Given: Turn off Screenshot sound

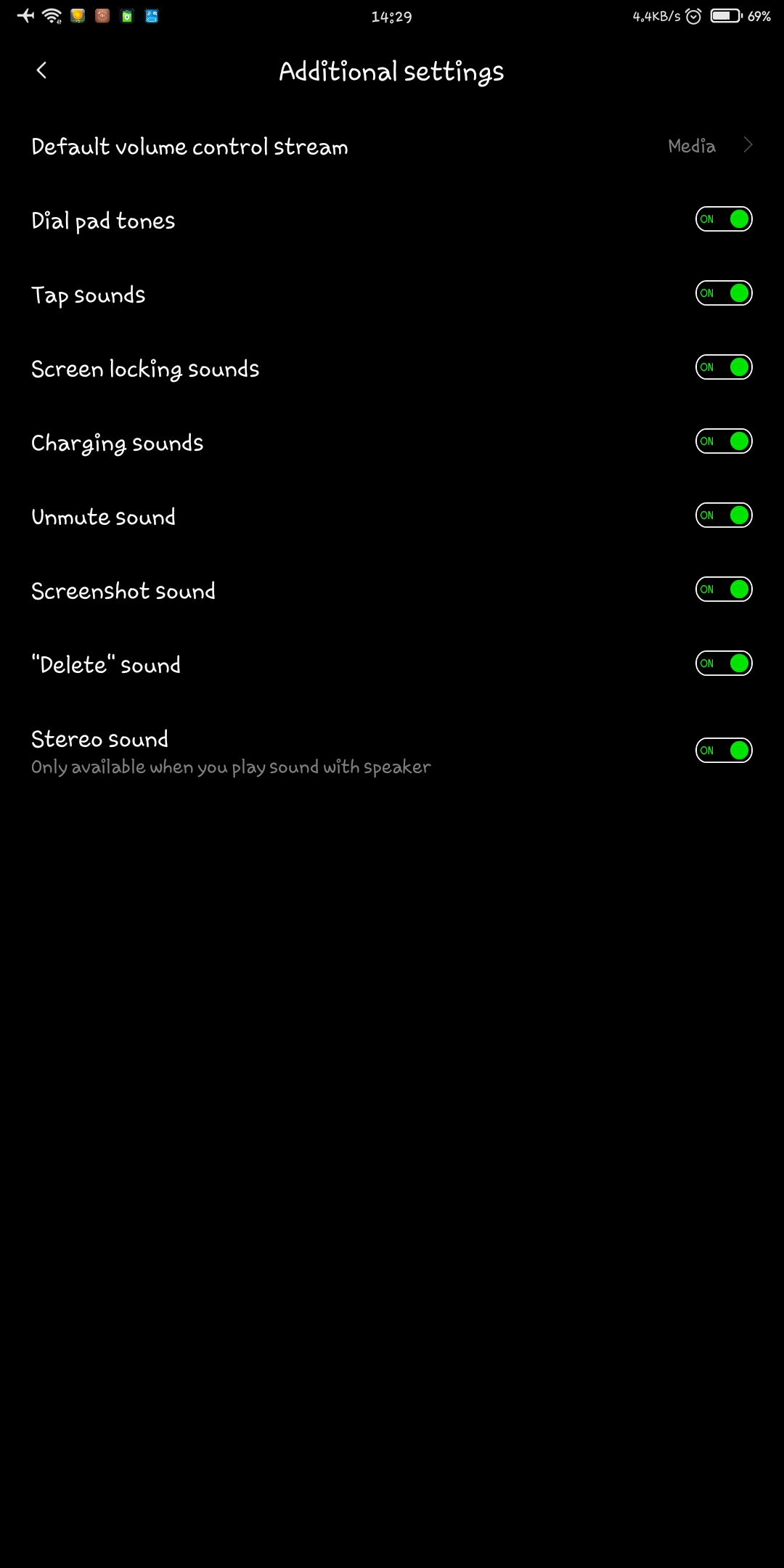Looking at the screenshot, I should point(724,589).
